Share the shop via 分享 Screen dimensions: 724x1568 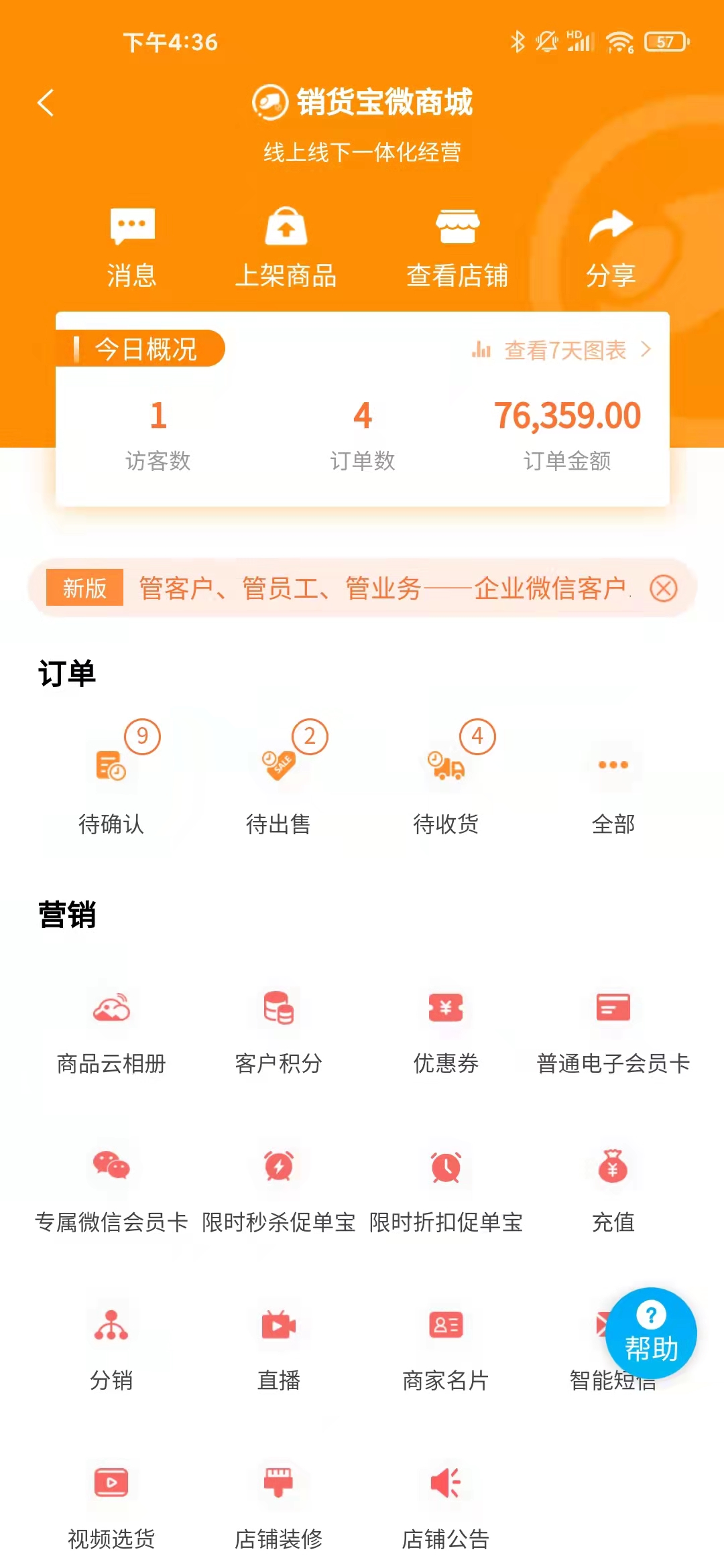[610, 247]
